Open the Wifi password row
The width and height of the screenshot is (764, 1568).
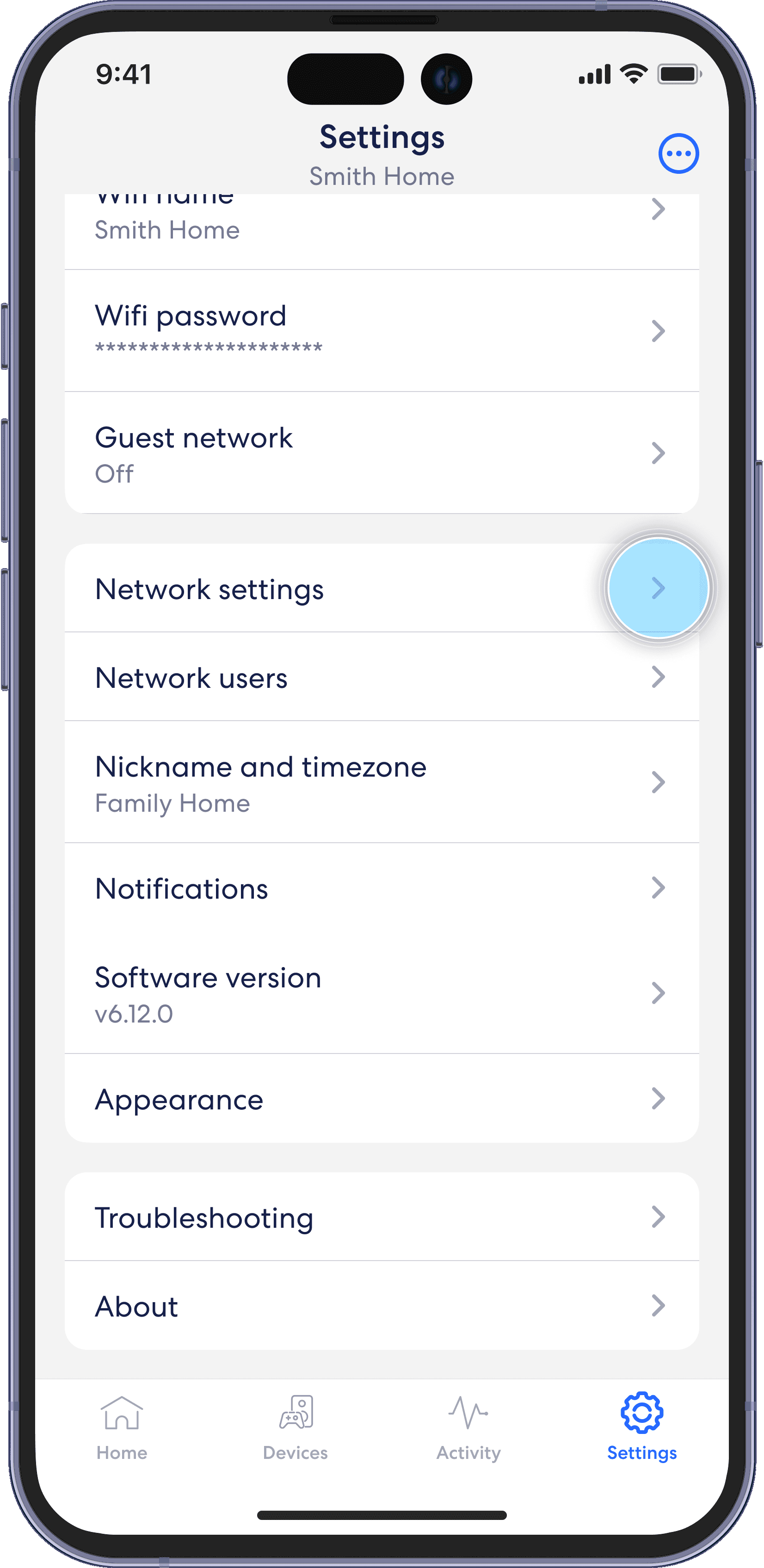[381, 331]
